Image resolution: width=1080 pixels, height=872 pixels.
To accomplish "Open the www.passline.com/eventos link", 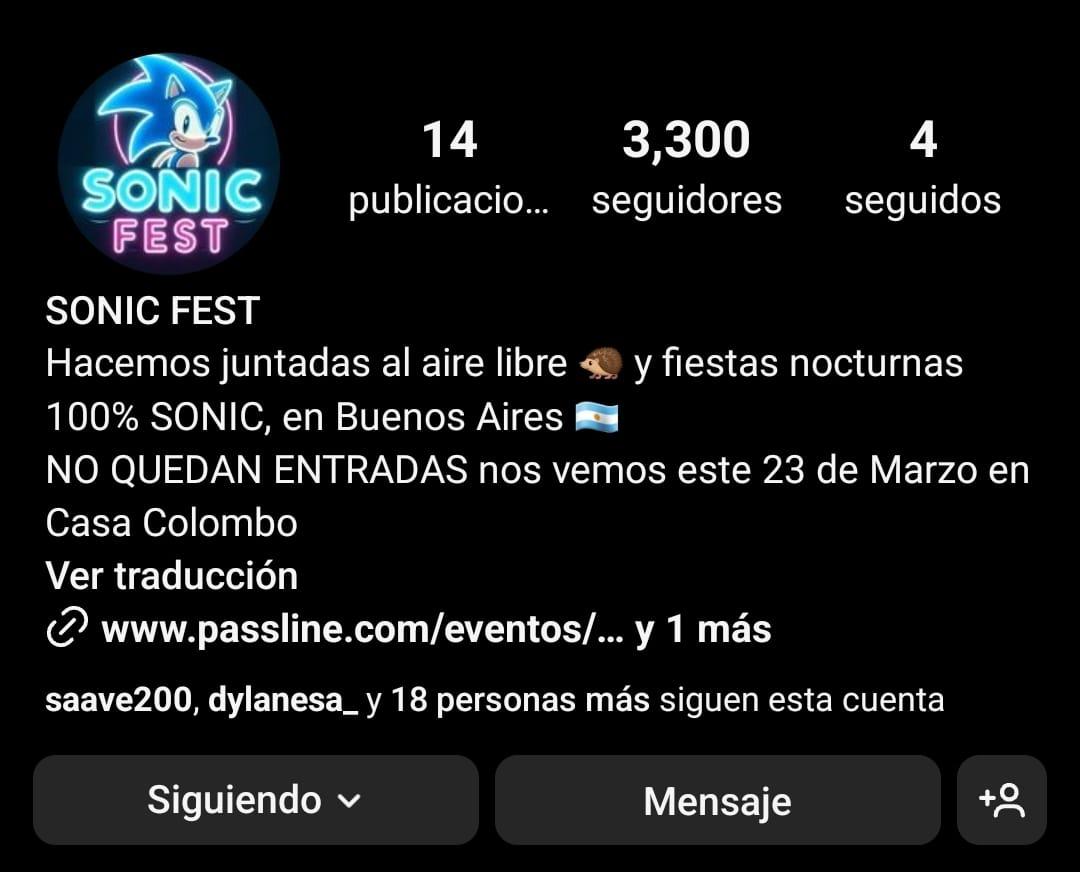I will pyautogui.click(x=363, y=630).
